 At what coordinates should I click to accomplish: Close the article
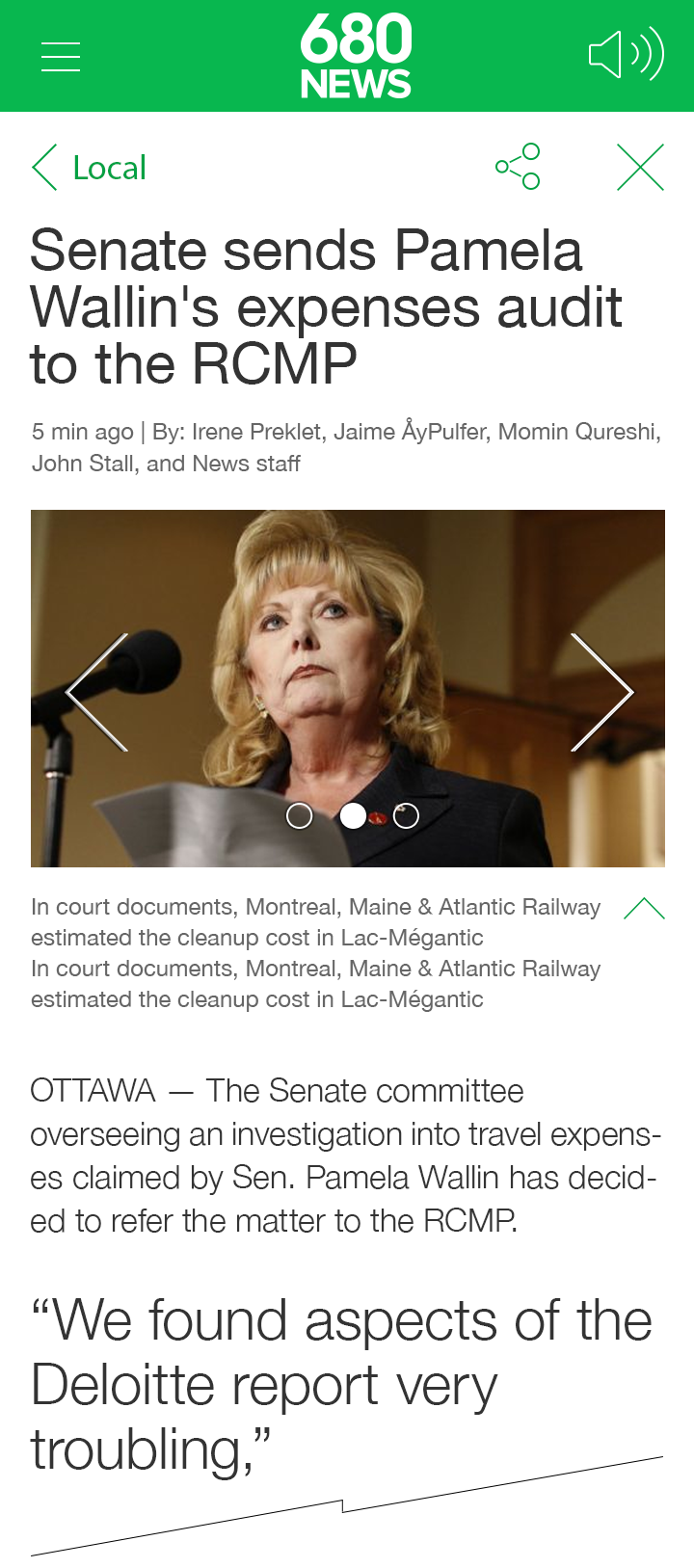coord(640,168)
